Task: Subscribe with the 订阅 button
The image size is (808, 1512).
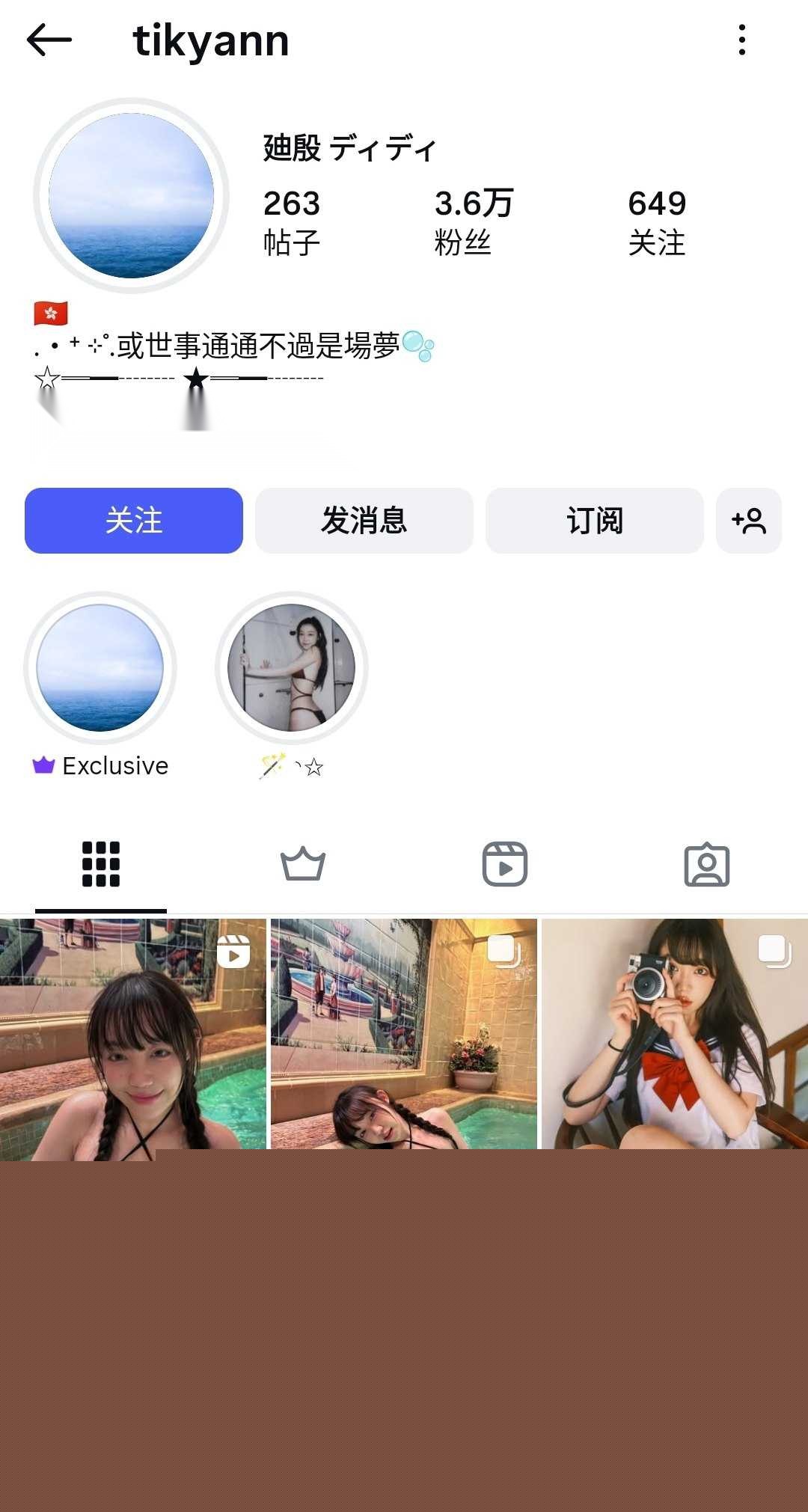Action: coord(595,521)
